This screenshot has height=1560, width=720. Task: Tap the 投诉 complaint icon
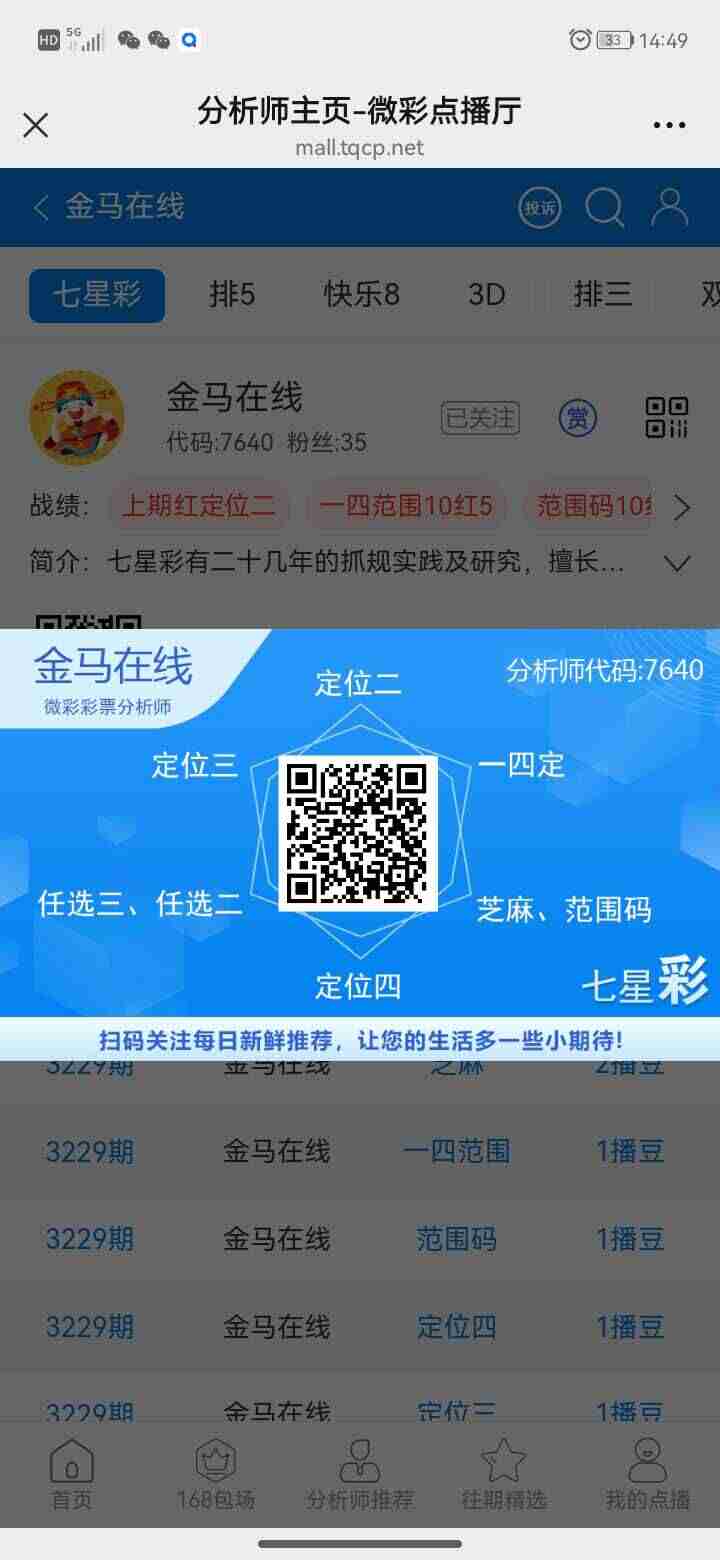click(539, 208)
